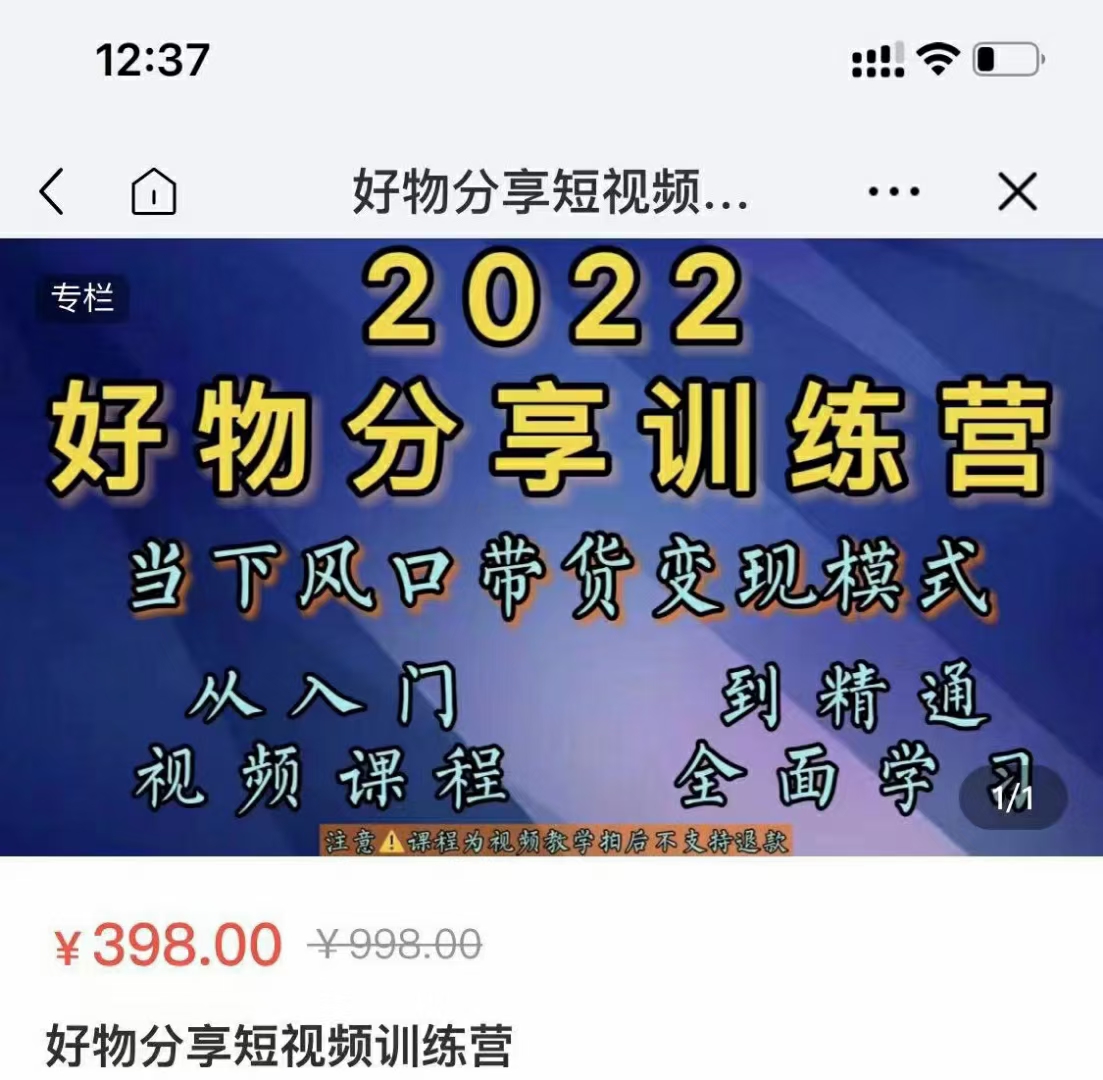
Task: Open the 2022 training camp course banner
Action: (551, 546)
